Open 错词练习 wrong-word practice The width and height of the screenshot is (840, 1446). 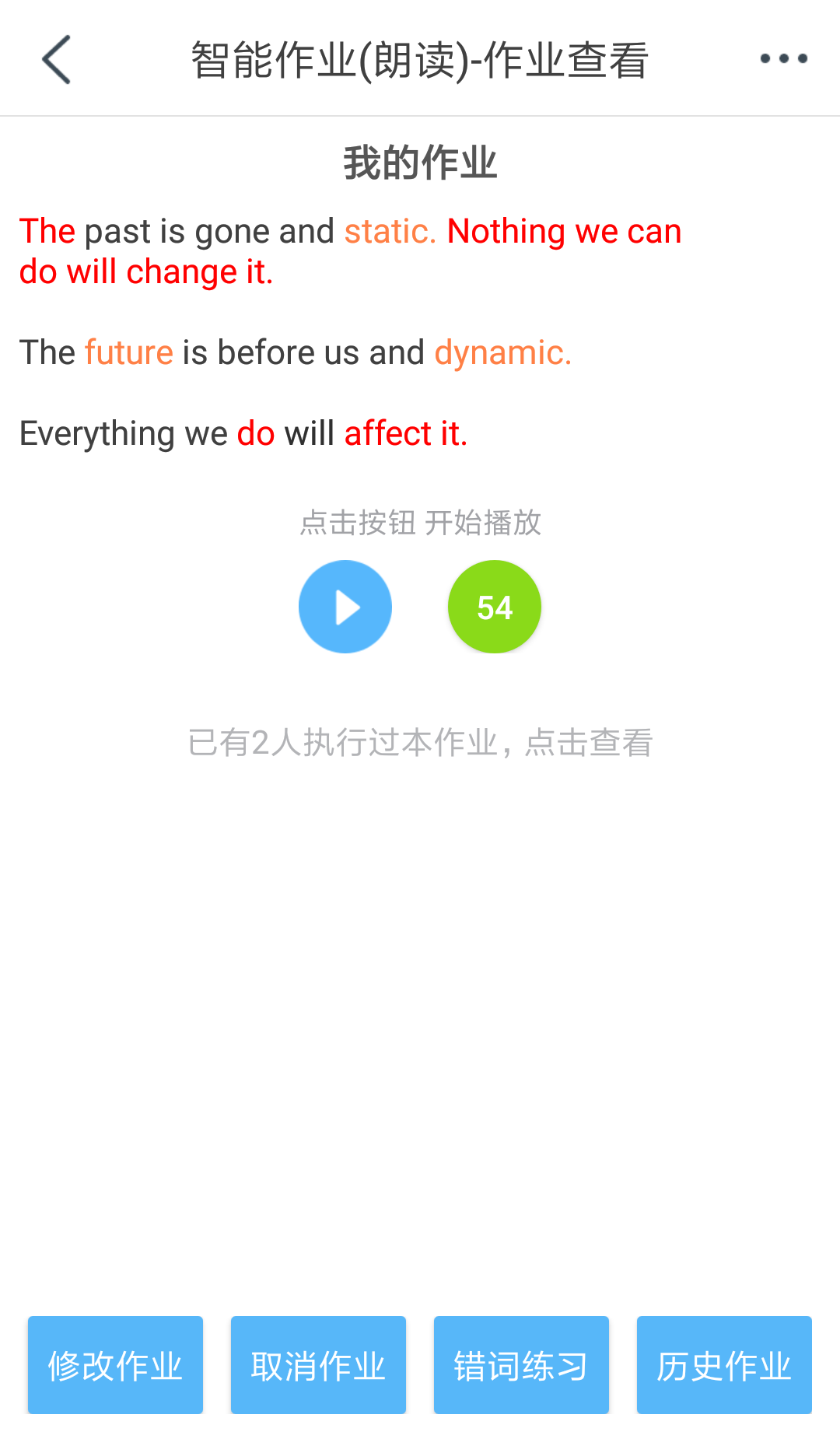(521, 1365)
